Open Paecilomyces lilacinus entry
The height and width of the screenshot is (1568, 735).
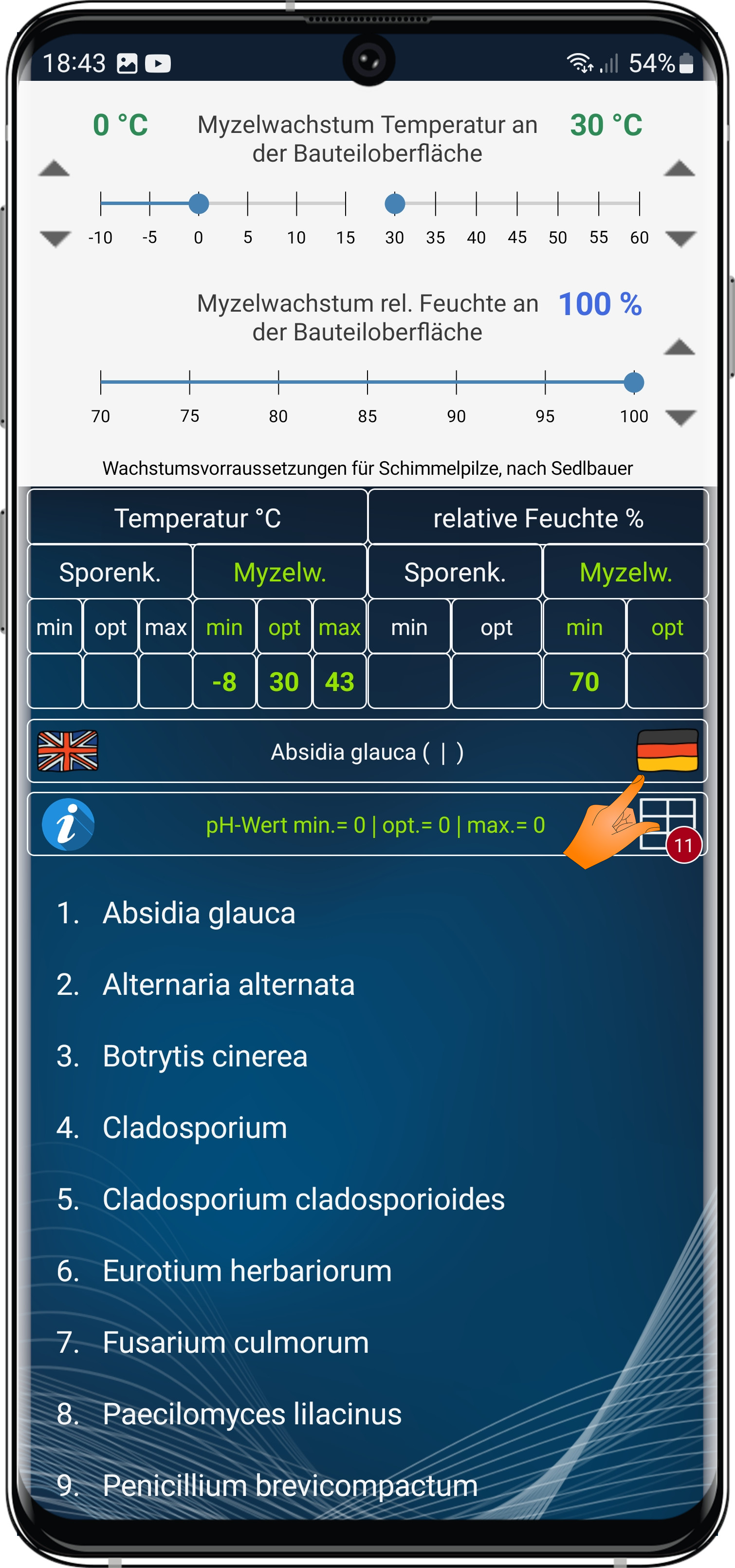tap(252, 1414)
